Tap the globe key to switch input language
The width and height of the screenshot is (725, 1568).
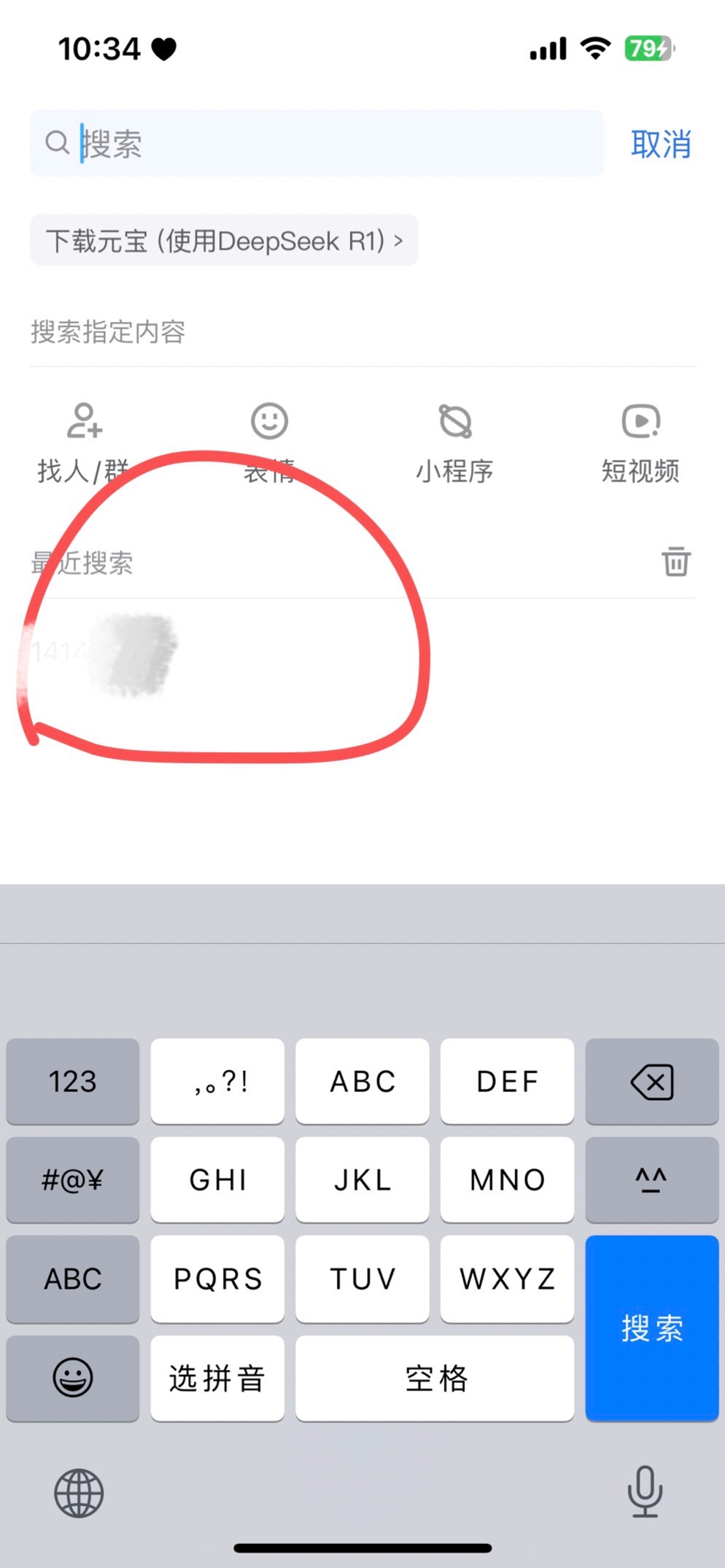[x=79, y=1492]
